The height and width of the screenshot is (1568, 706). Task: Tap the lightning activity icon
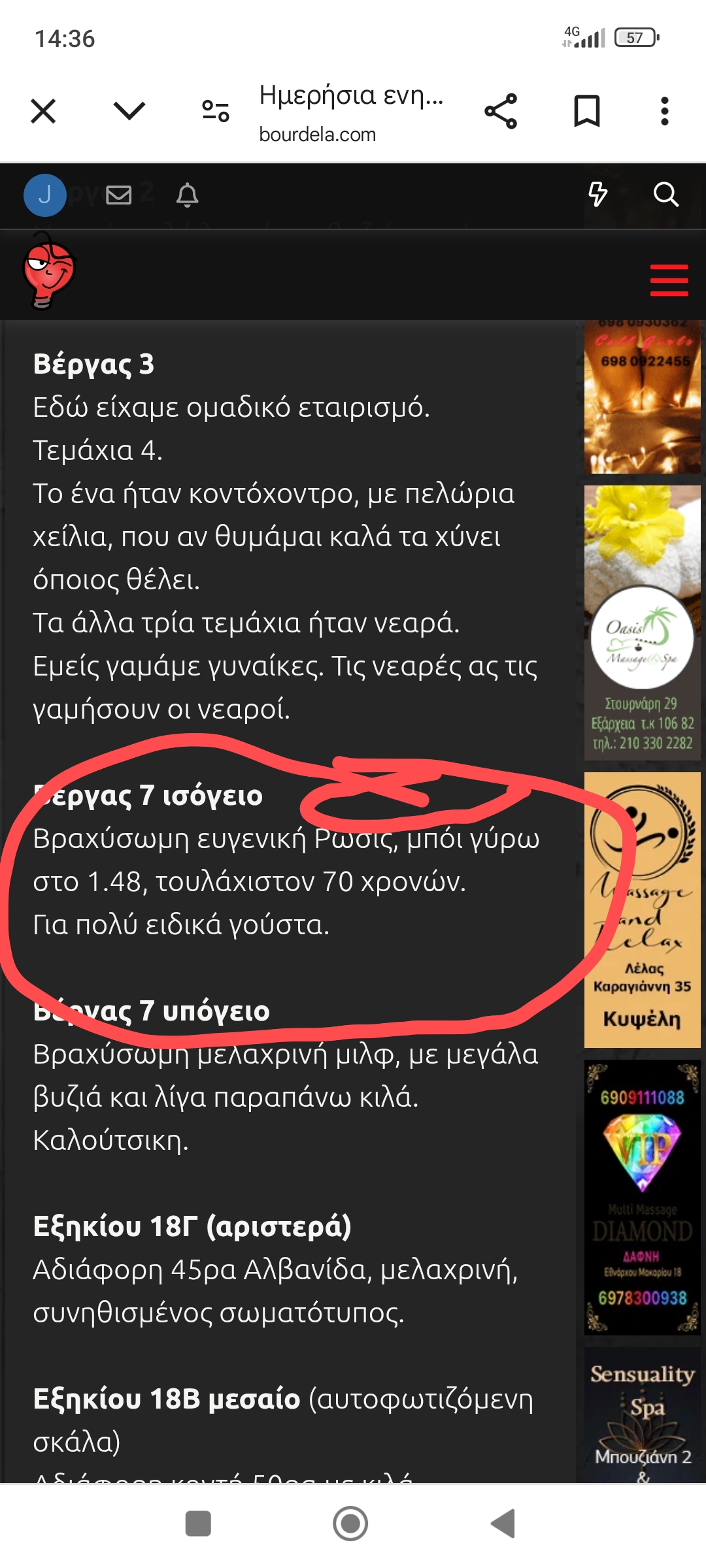pos(597,194)
